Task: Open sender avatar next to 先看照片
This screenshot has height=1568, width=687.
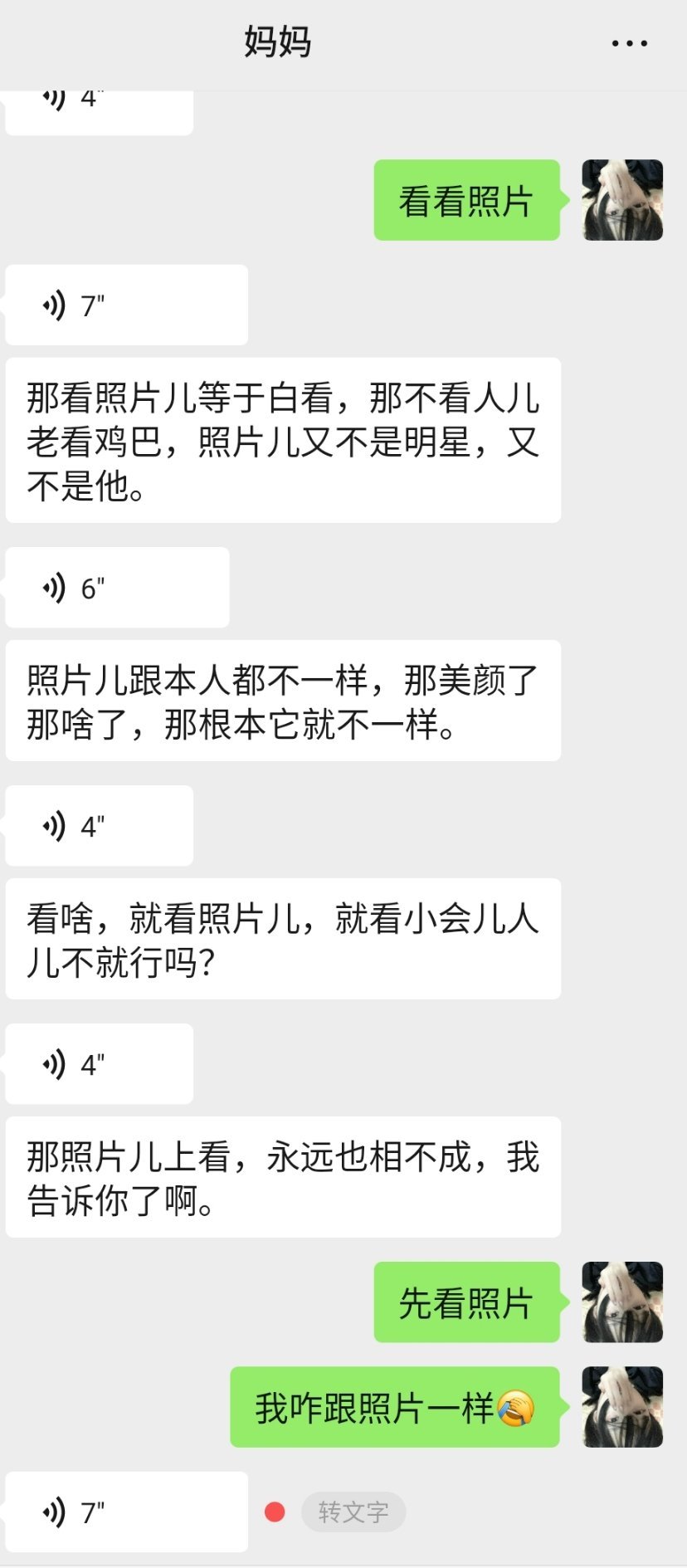Action: point(622,1302)
